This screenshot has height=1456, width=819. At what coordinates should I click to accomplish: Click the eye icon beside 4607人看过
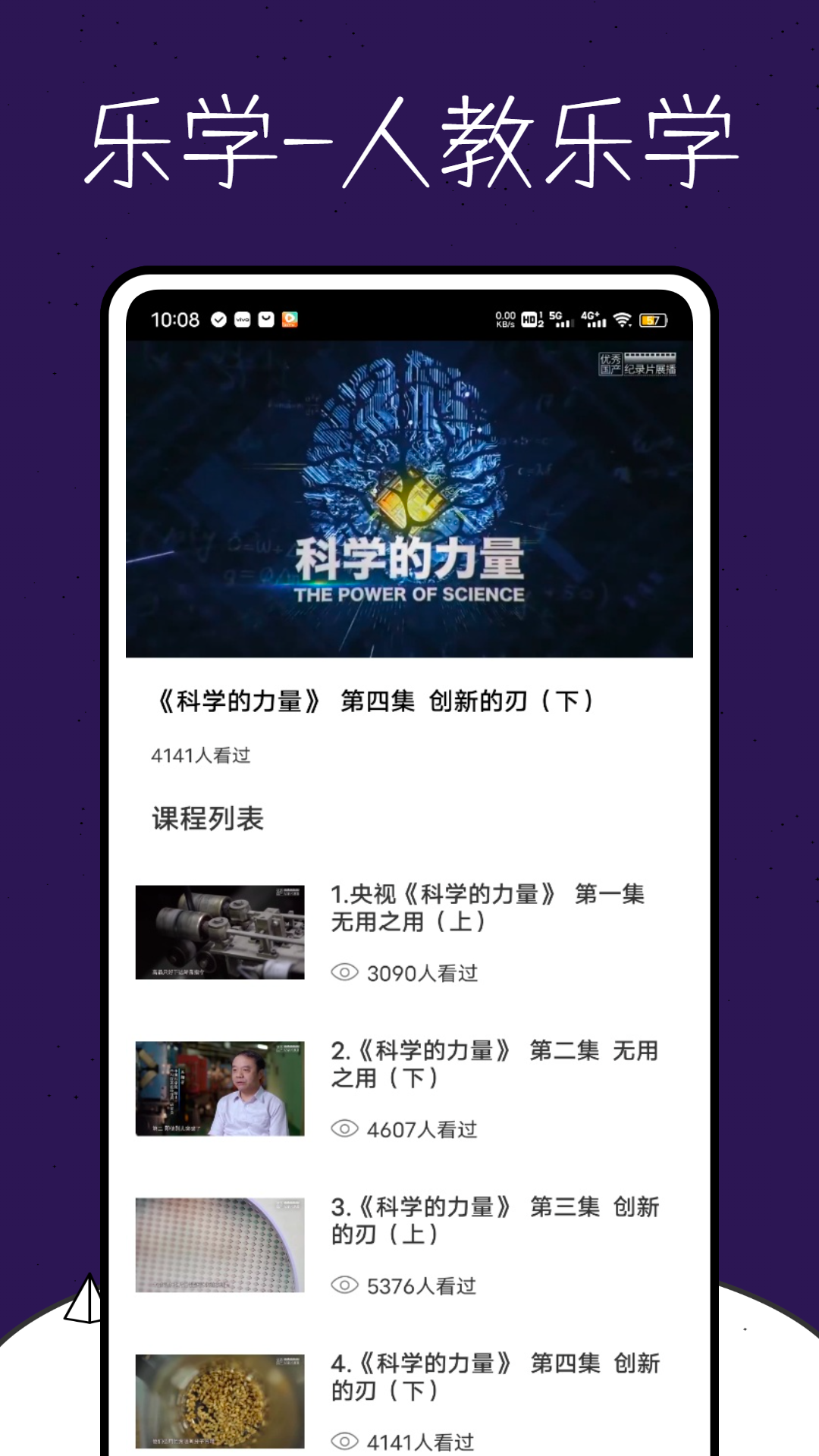pos(345,1130)
